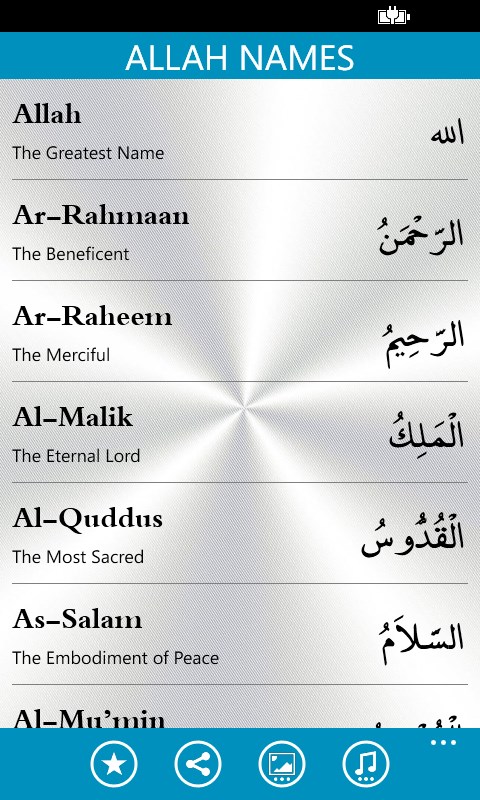Open the Allah name entry
Image resolution: width=480 pixels, height=800 pixels.
point(240,130)
